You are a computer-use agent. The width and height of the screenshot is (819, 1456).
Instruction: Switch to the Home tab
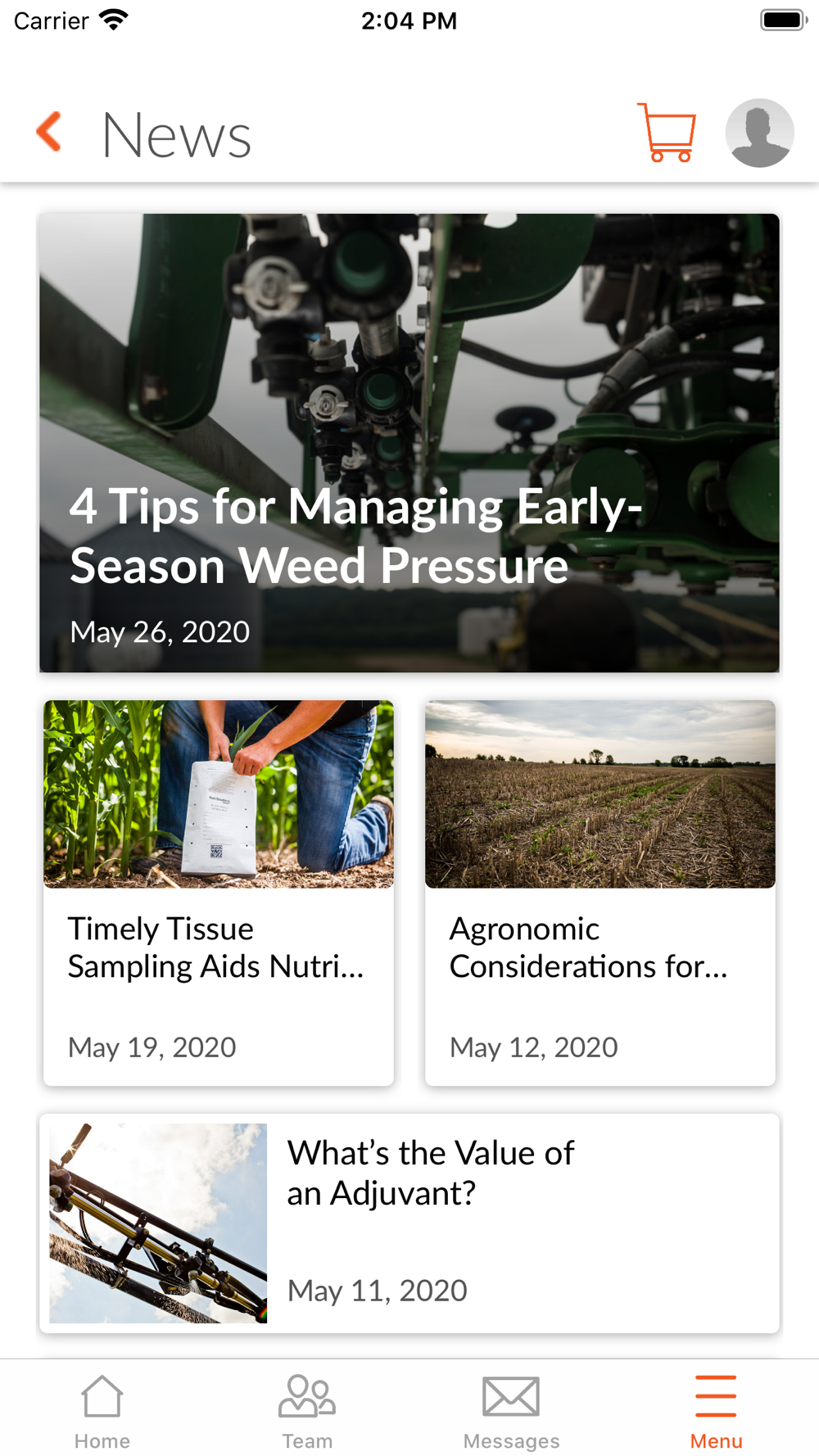click(x=102, y=1410)
